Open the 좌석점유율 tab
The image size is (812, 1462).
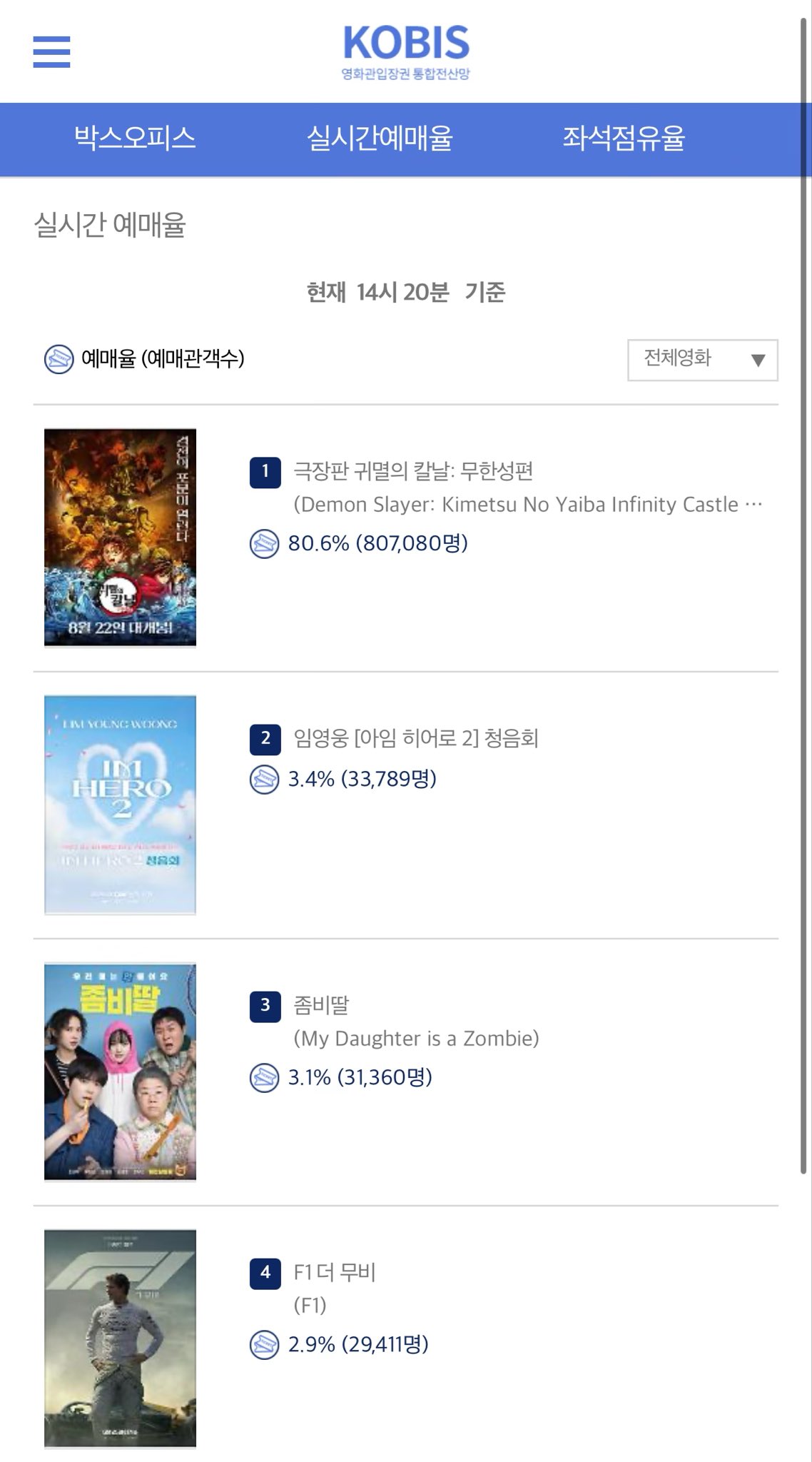click(x=624, y=138)
